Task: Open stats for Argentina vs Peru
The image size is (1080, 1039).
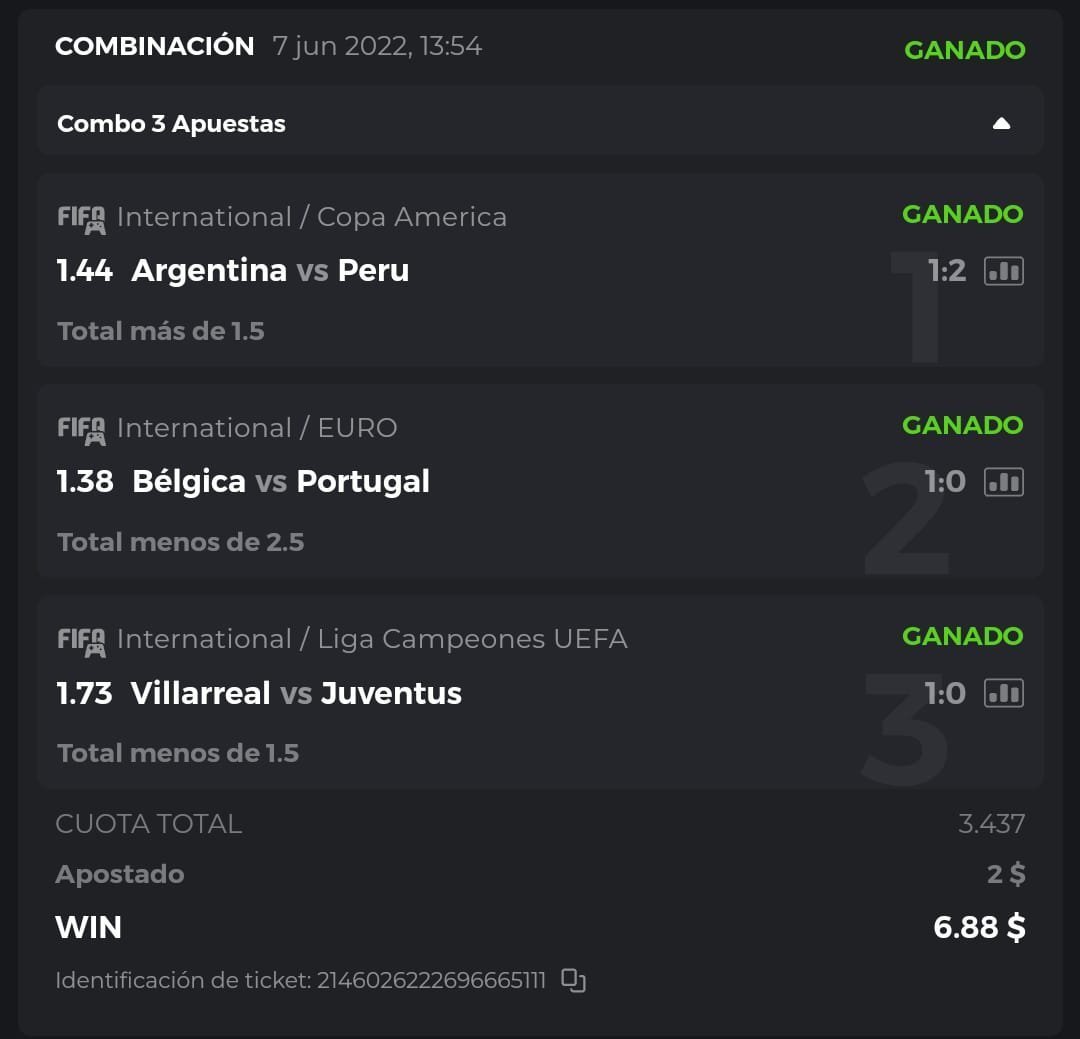Action: (1003, 271)
